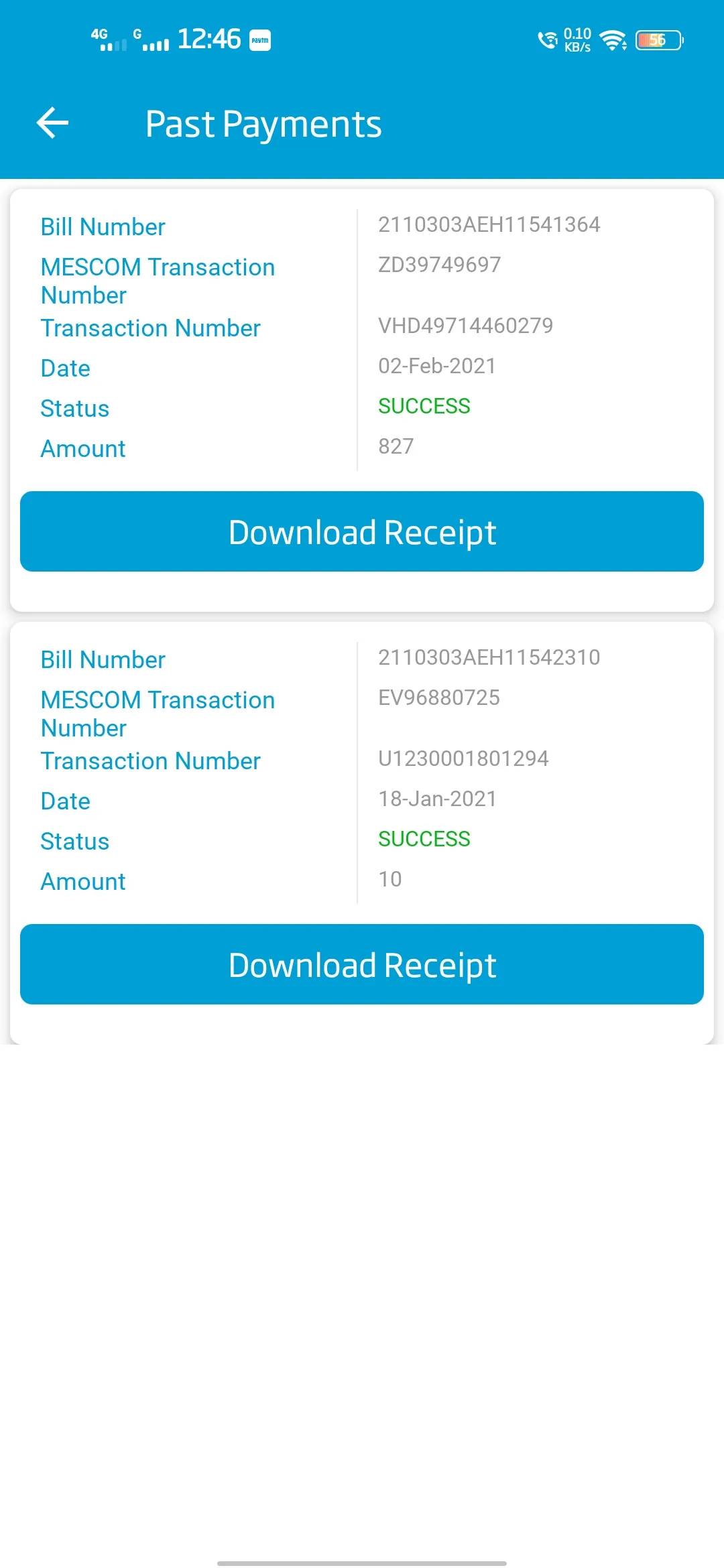Click the SUCCESS status of the 10 rupee payment
The width and height of the screenshot is (724, 1568).
pyautogui.click(x=424, y=839)
